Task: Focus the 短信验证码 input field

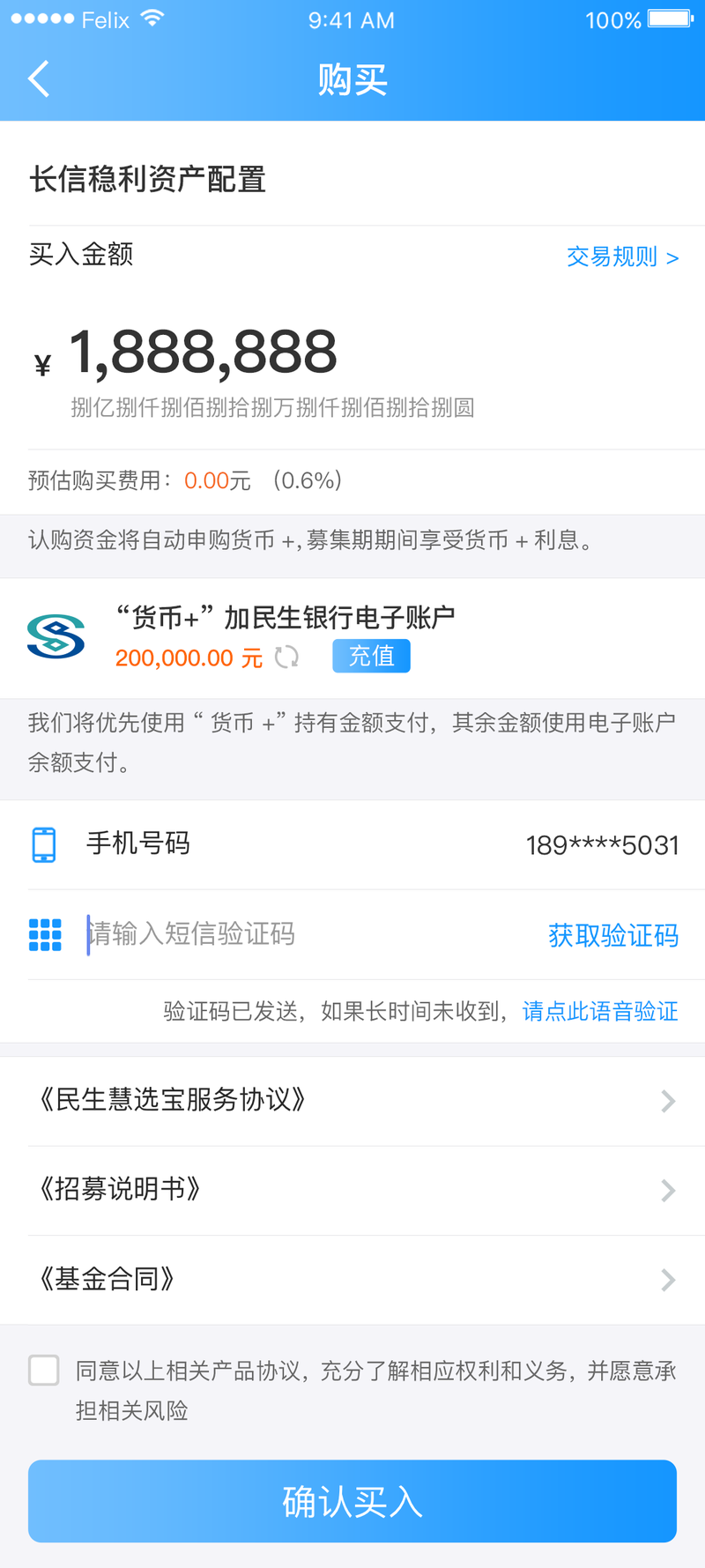Action: tap(291, 934)
